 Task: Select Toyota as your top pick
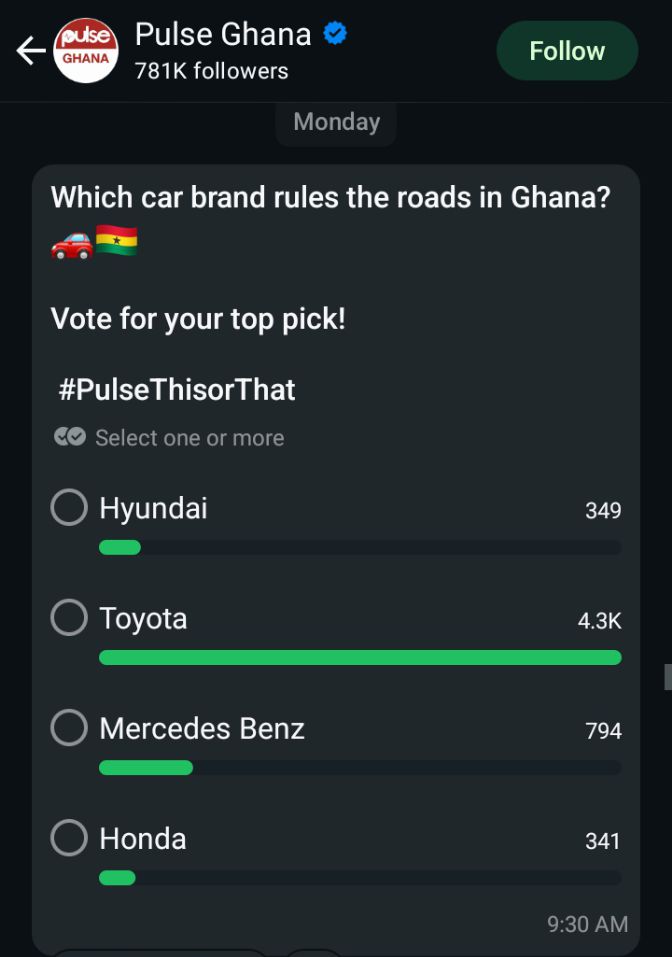69,618
